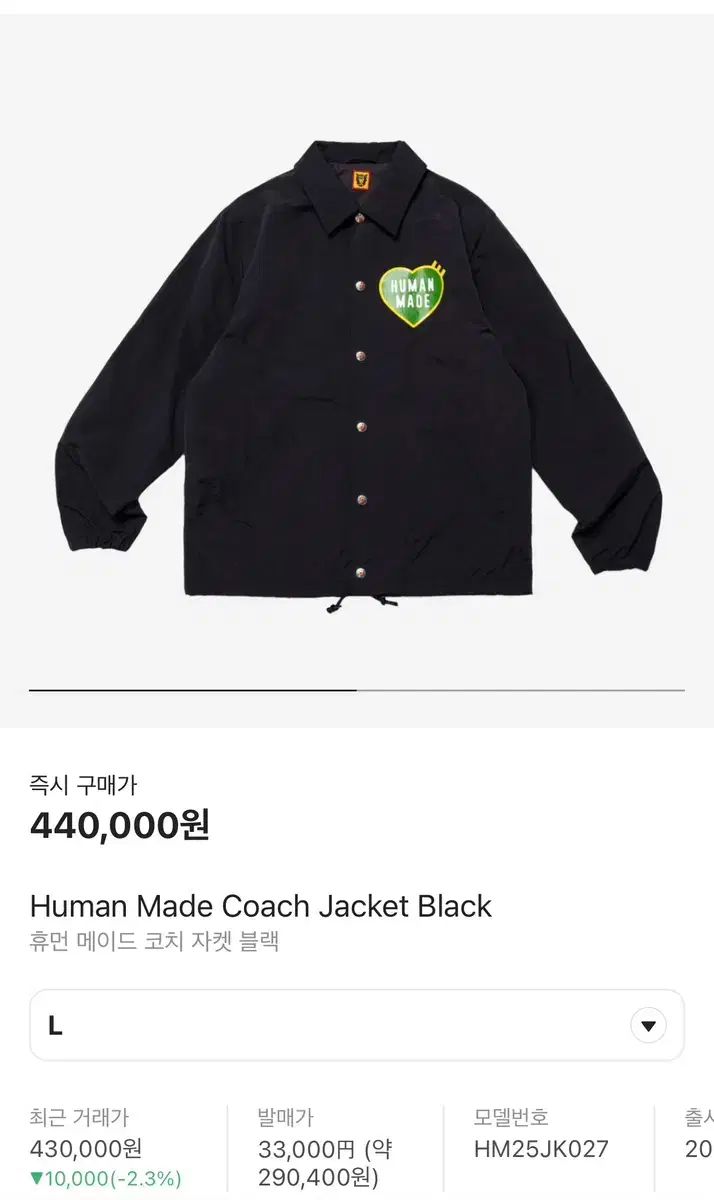Tap the image carousel page indicator
714x1200 pixels.
tap(357, 690)
